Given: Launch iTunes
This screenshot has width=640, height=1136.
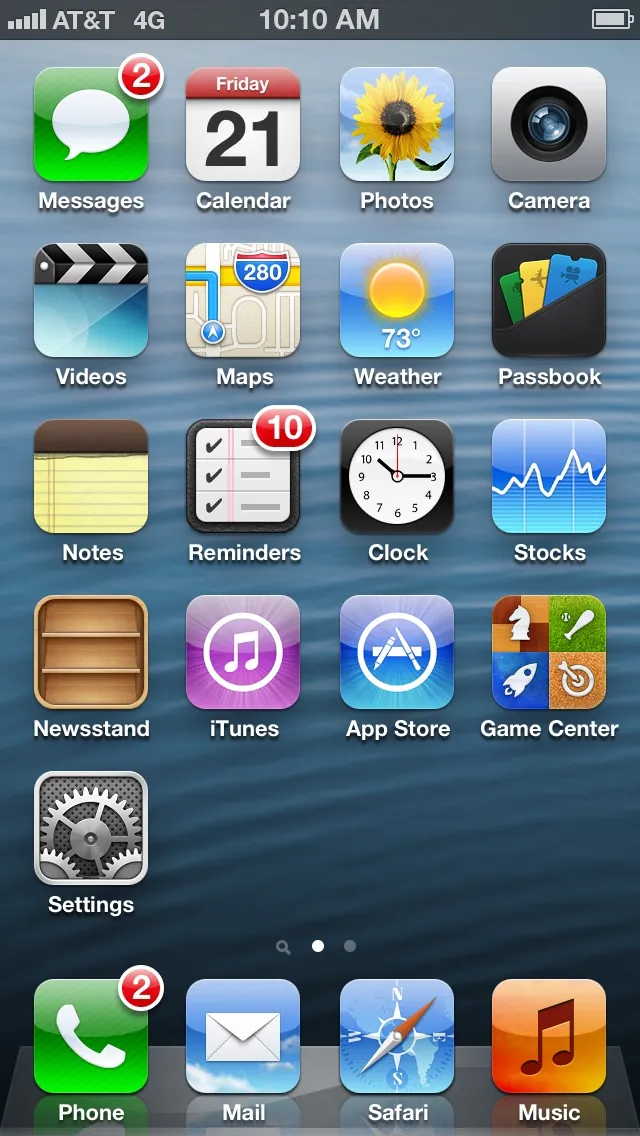Looking at the screenshot, I should [x=243, y=652].
